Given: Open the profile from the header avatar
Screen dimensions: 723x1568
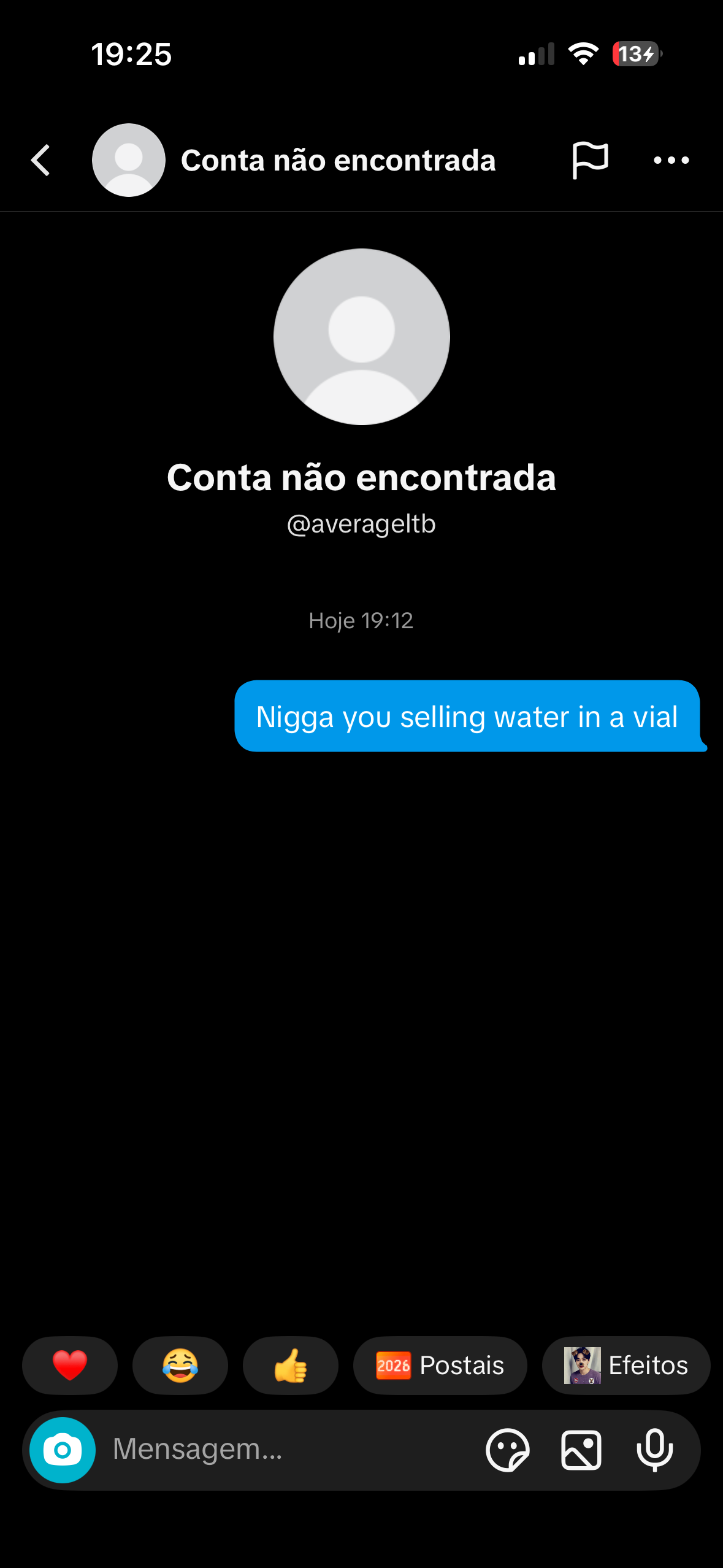Looking at the screenshot, I should click(129, 160).
